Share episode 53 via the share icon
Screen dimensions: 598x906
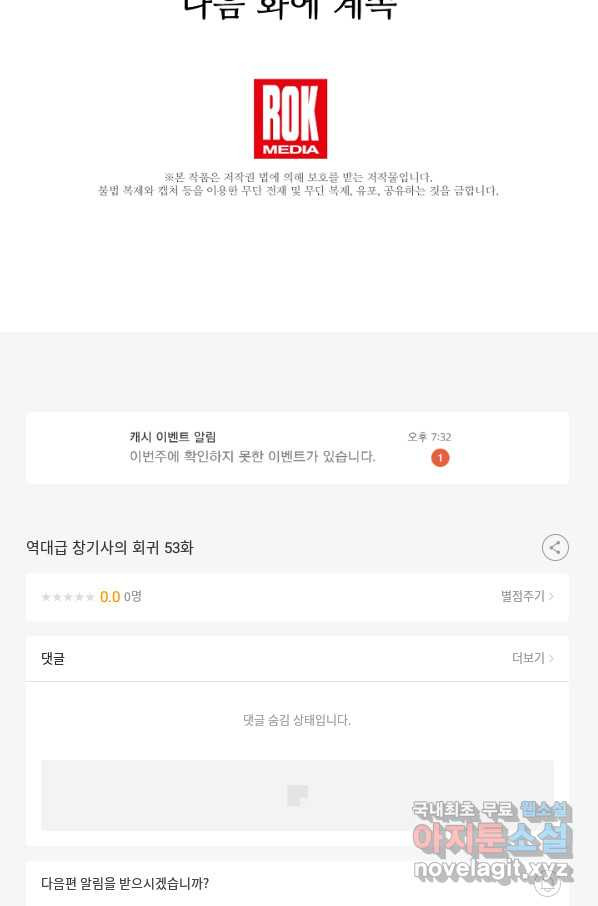tap(555, 547)
